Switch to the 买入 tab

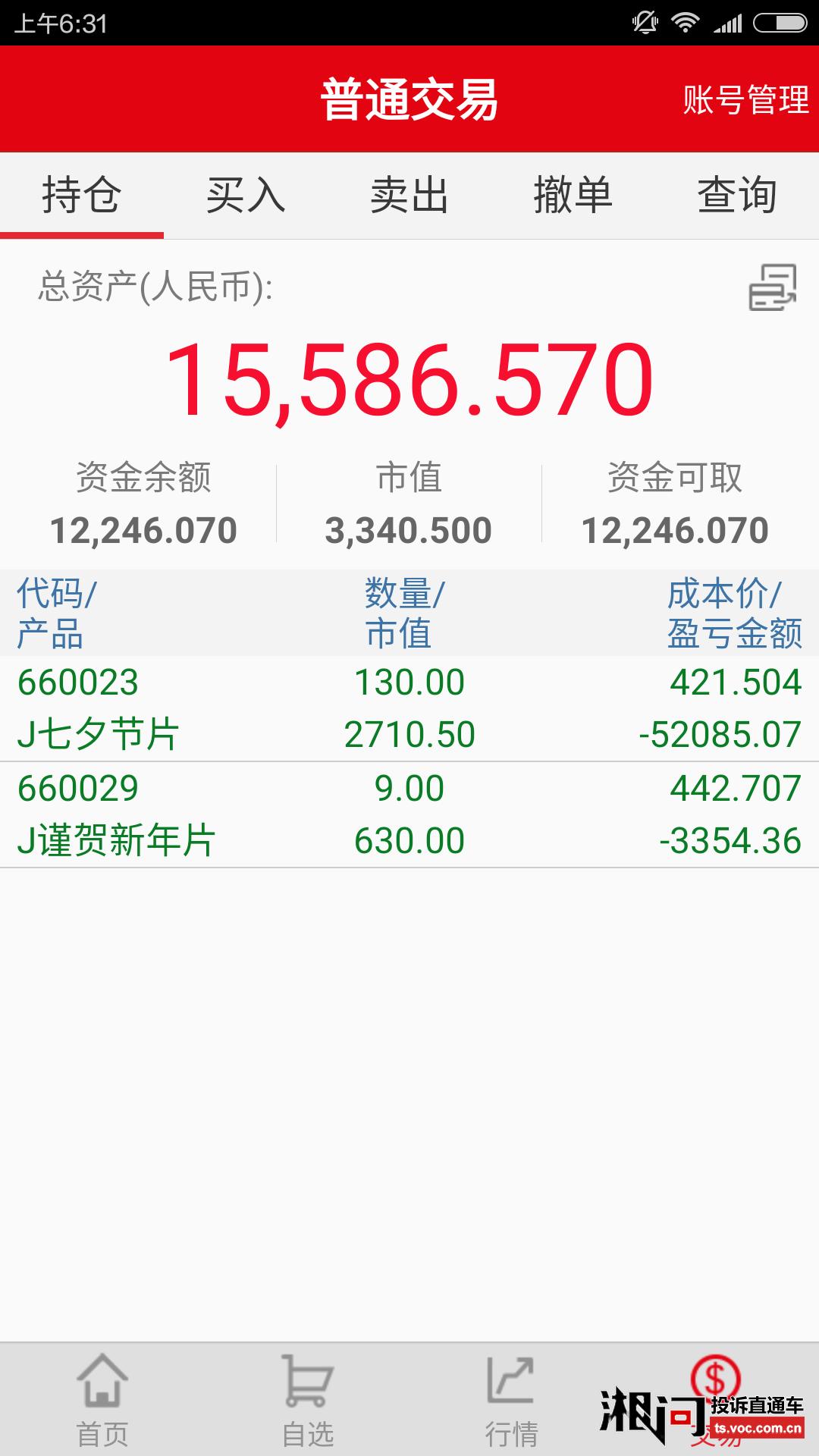(x=246, y=196)
